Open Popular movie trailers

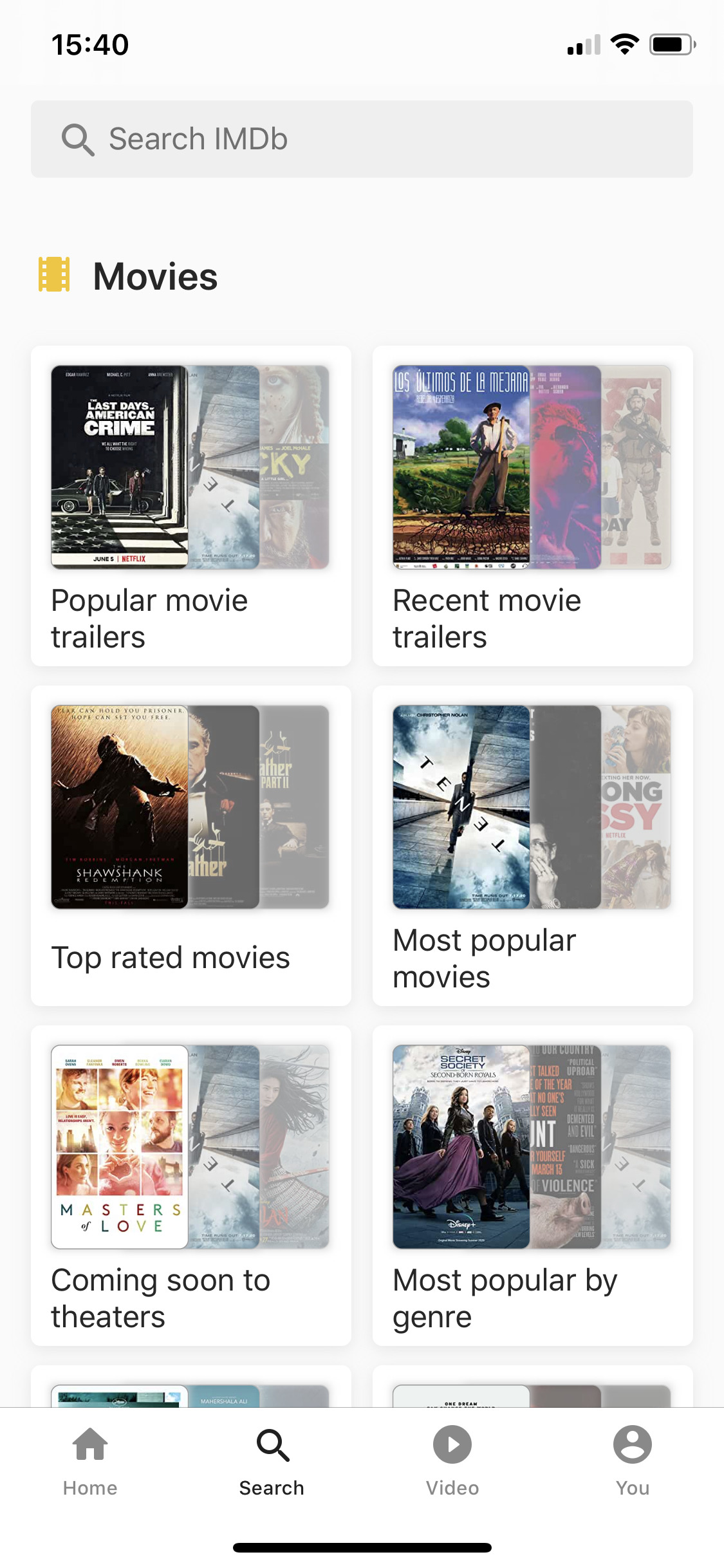click(x=191, y=506)
